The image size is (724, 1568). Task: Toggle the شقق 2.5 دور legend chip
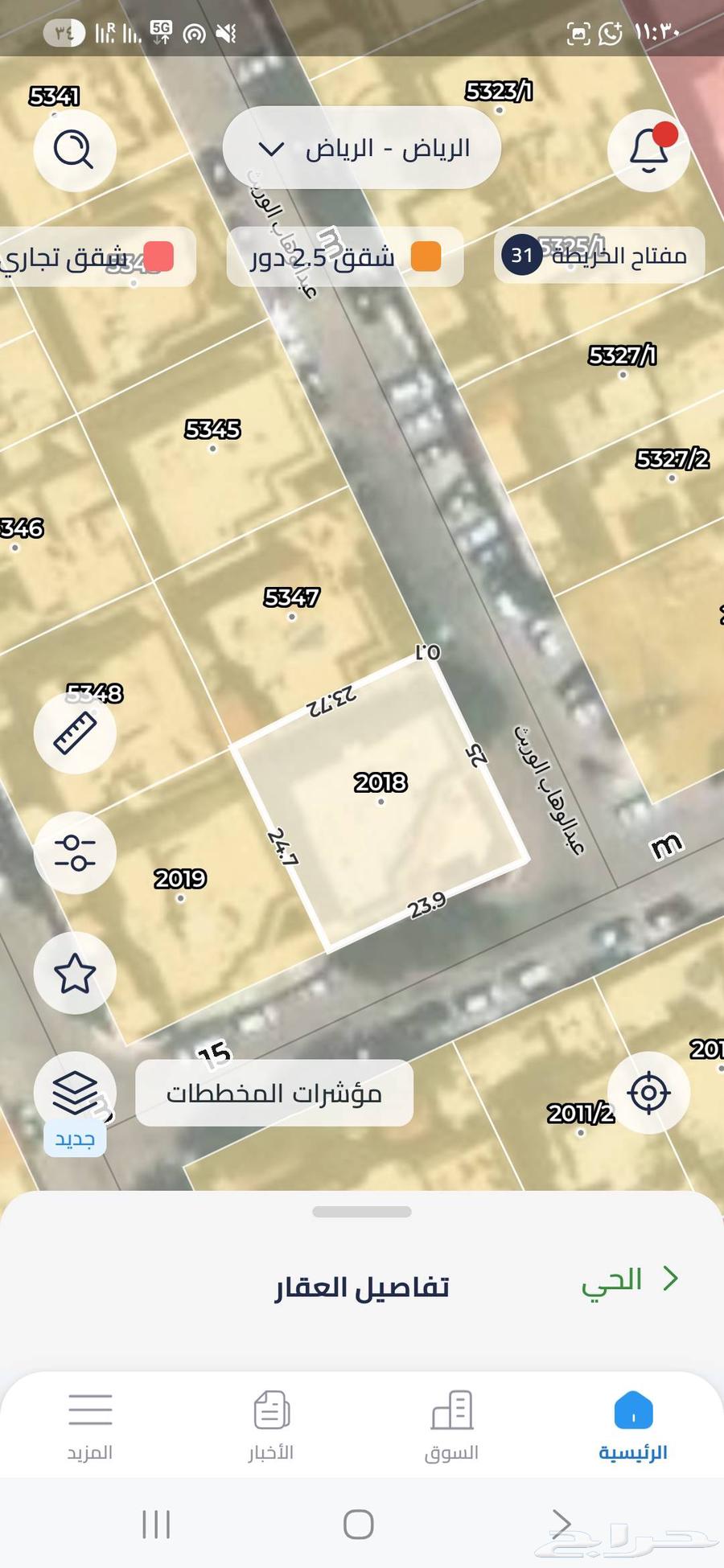point(344,256)
